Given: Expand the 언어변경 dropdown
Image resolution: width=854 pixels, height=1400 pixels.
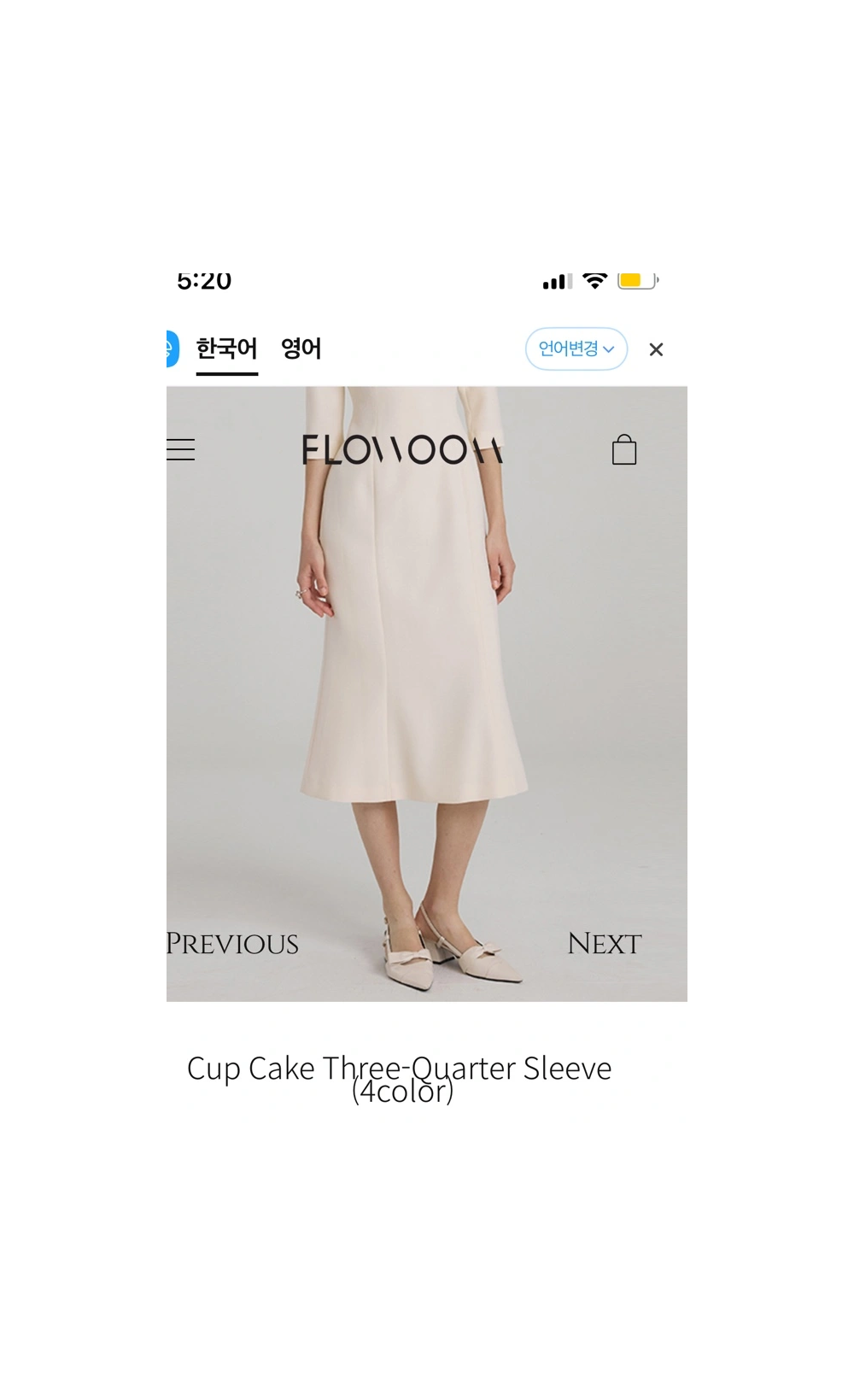Looking at the screenshot, I should pyautogui.click(x=576, y=349).
